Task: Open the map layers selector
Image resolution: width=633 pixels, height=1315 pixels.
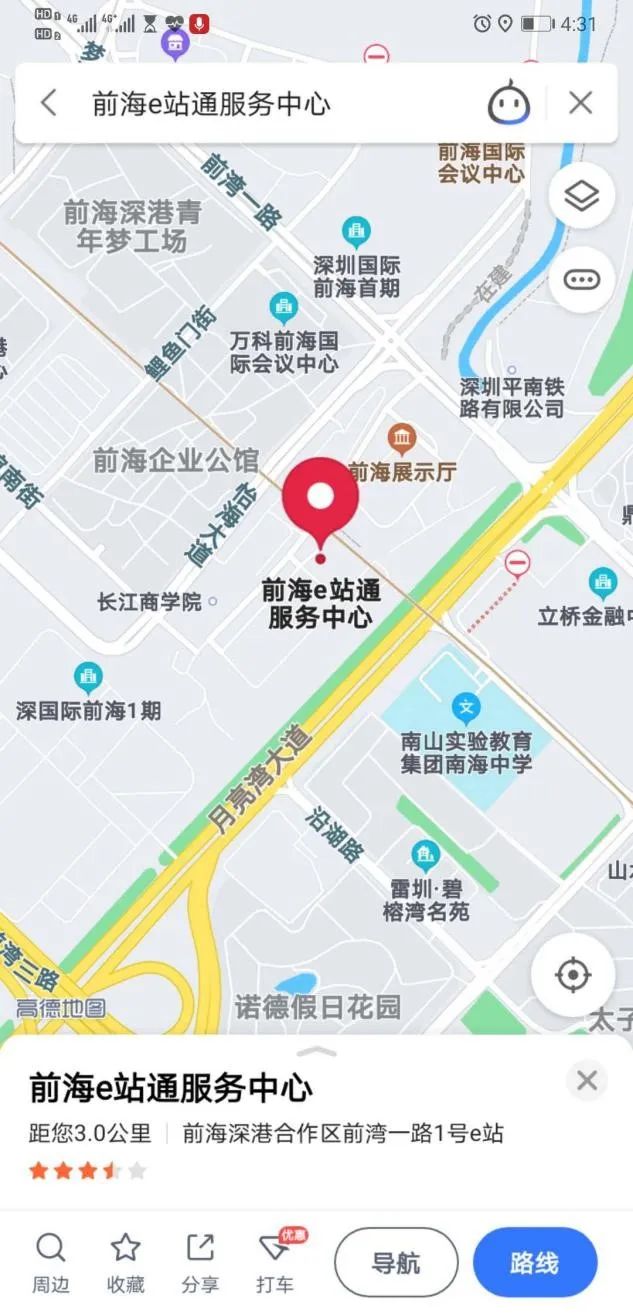Action: click(x=582, y=197)
